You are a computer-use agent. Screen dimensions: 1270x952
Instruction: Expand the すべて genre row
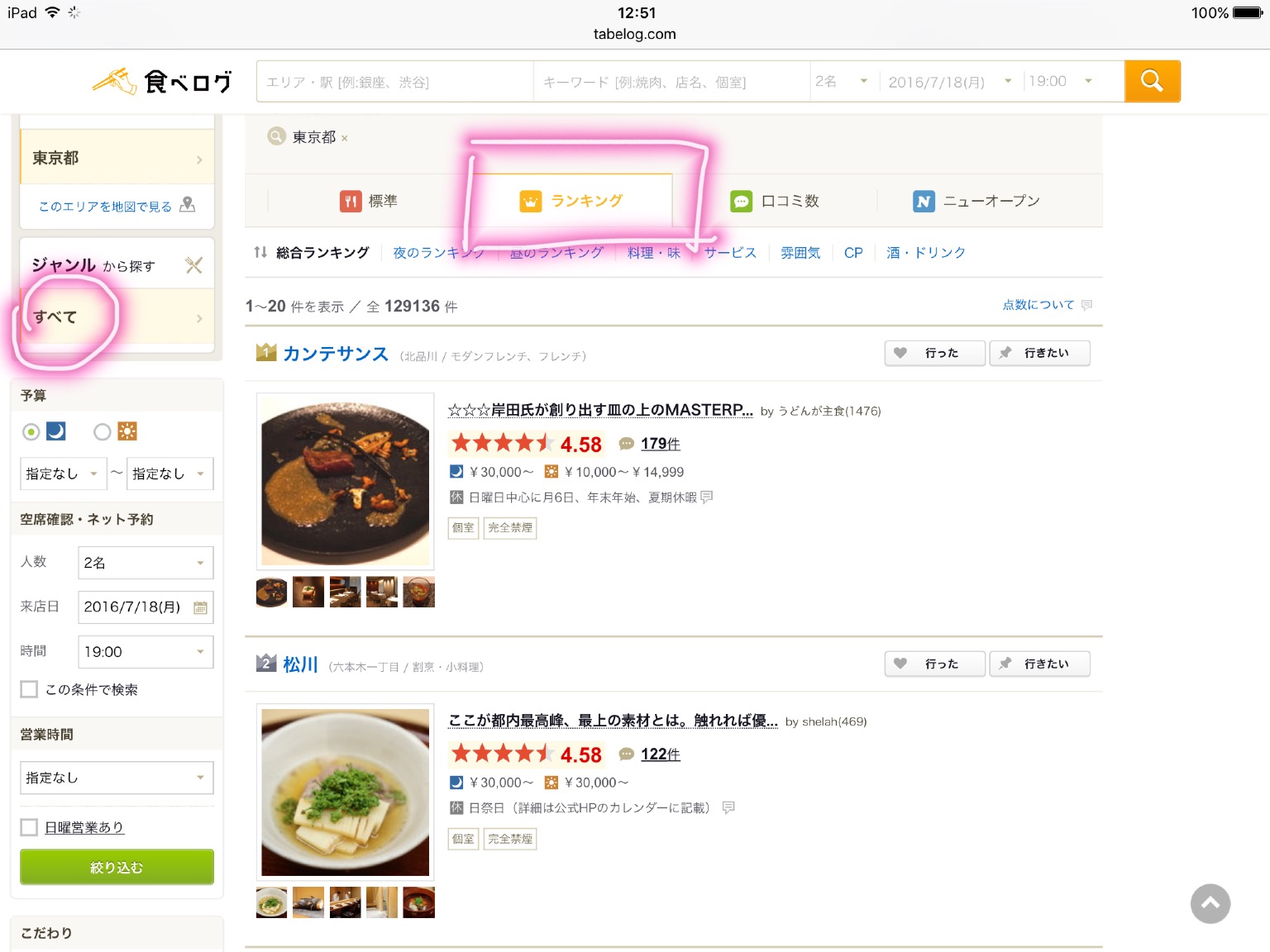(x=117, y=318)
